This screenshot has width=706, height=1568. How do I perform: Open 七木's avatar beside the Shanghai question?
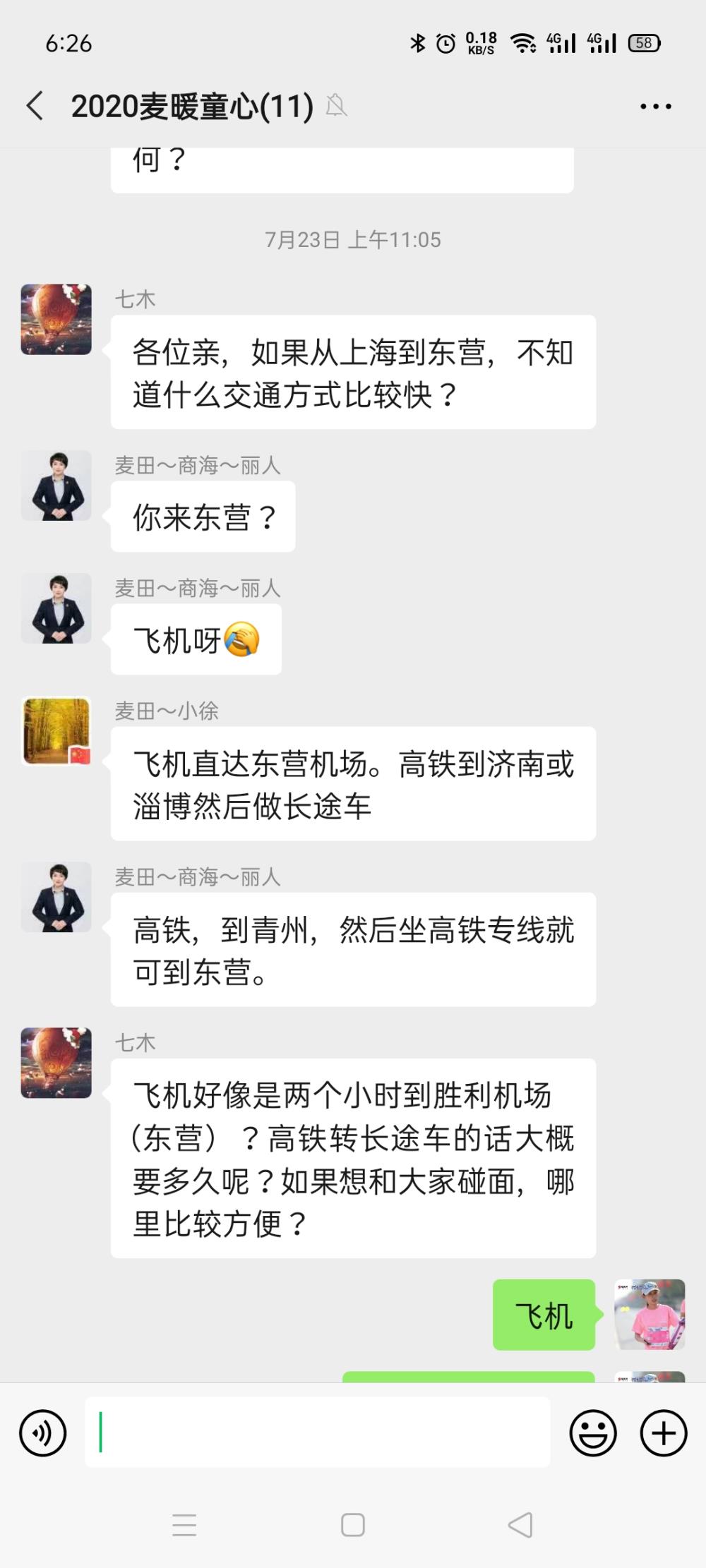[56, 320]
